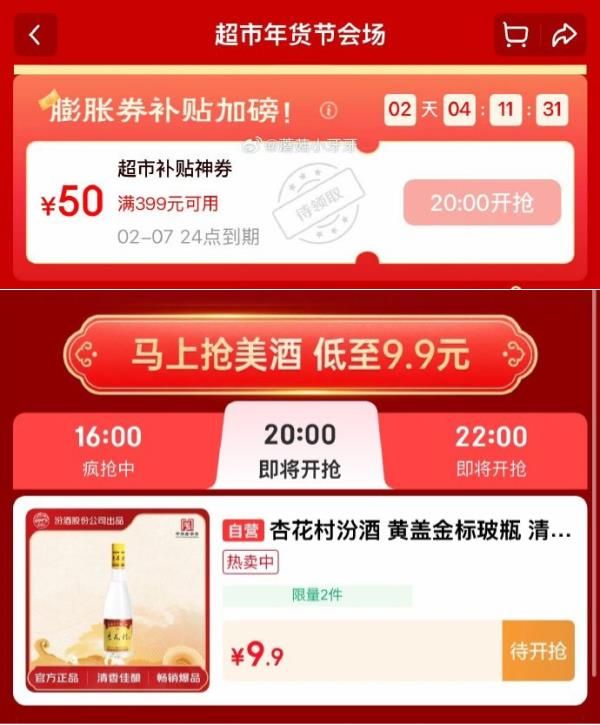
Task: Tap 待开抢 on the 杏花村汾酒 item
Action: (x=538, y=651)
